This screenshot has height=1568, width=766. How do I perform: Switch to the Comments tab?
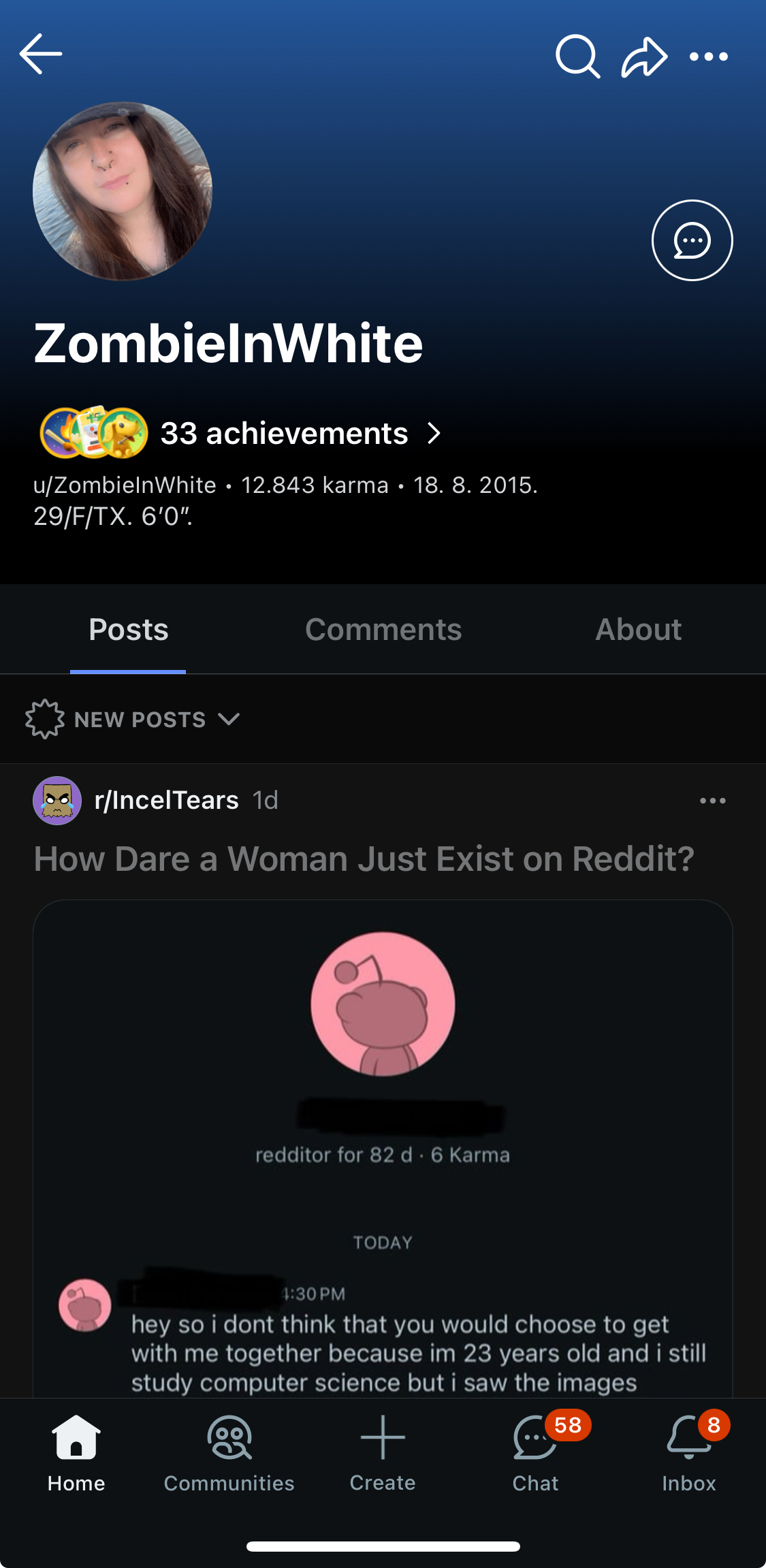[383, 630]
